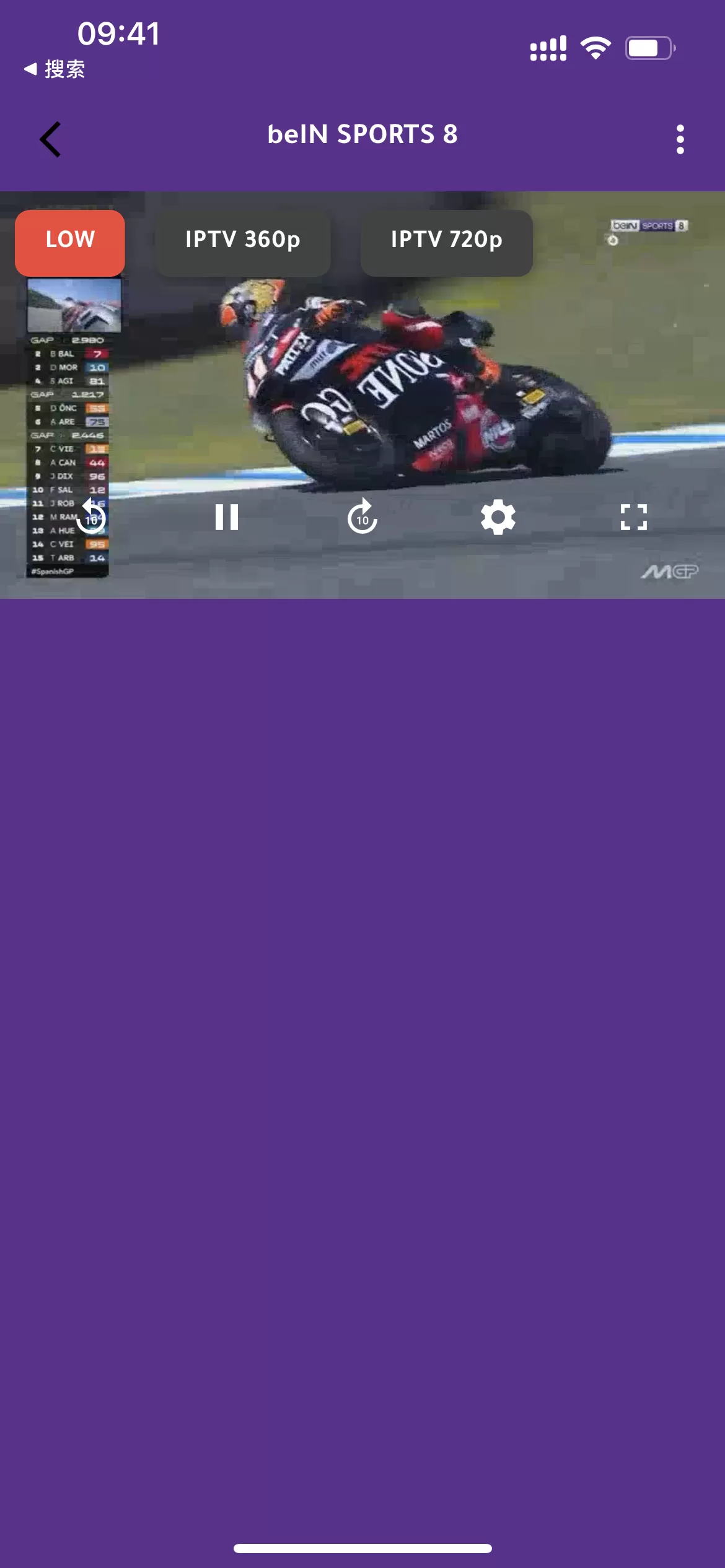Image resolution: width=725 pixels, height=1568 pixels.
Task: Rewind the video 10 seconds
Action: point(91,516)
